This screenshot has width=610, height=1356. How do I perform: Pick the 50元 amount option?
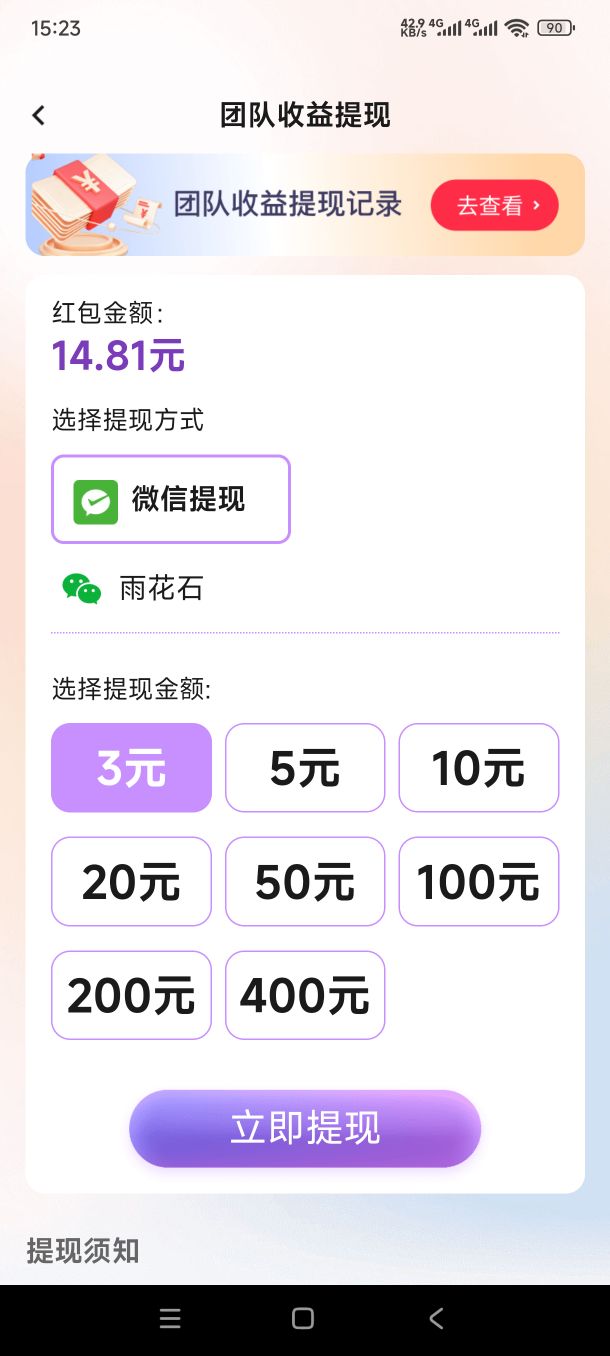(305, 882)
